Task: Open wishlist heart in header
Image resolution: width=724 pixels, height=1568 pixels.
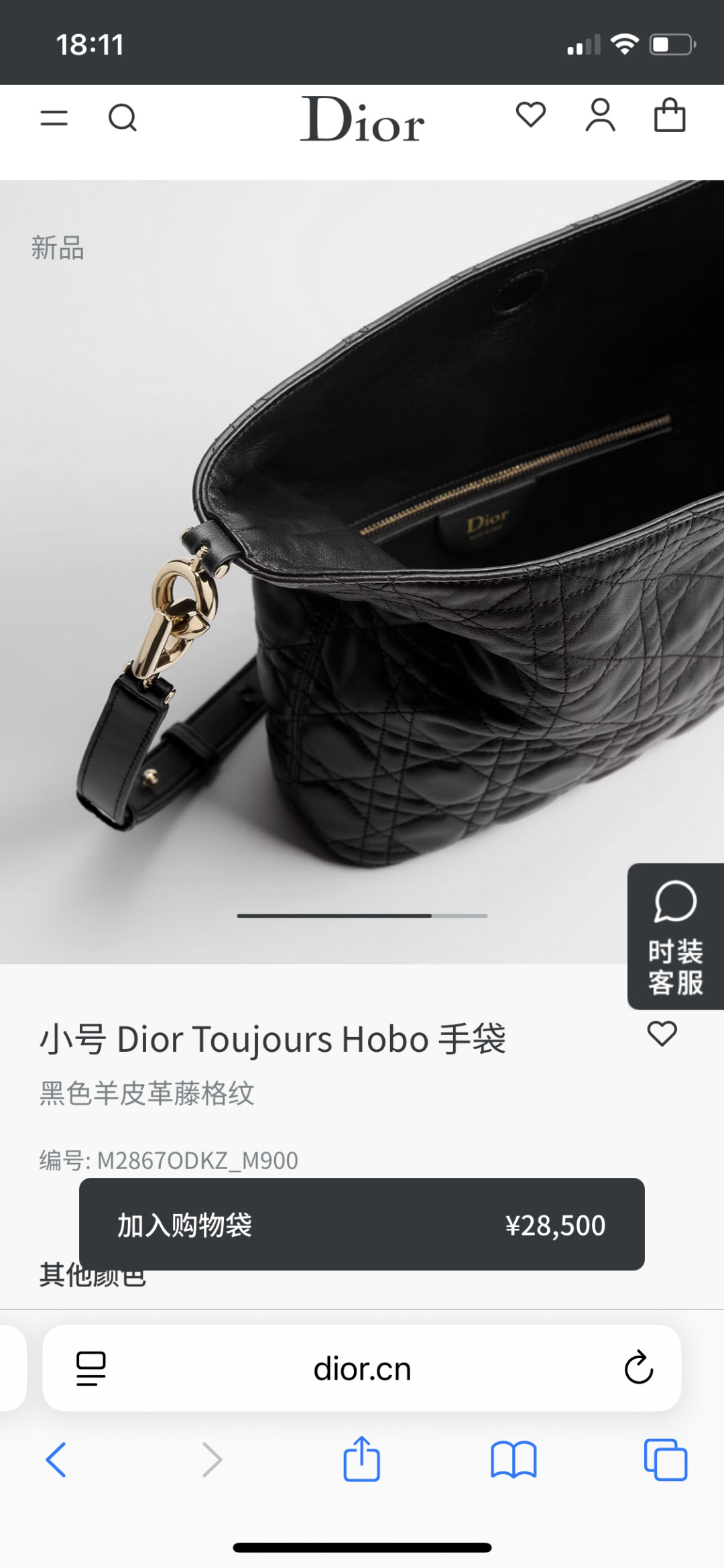Action: coord(531,115)
